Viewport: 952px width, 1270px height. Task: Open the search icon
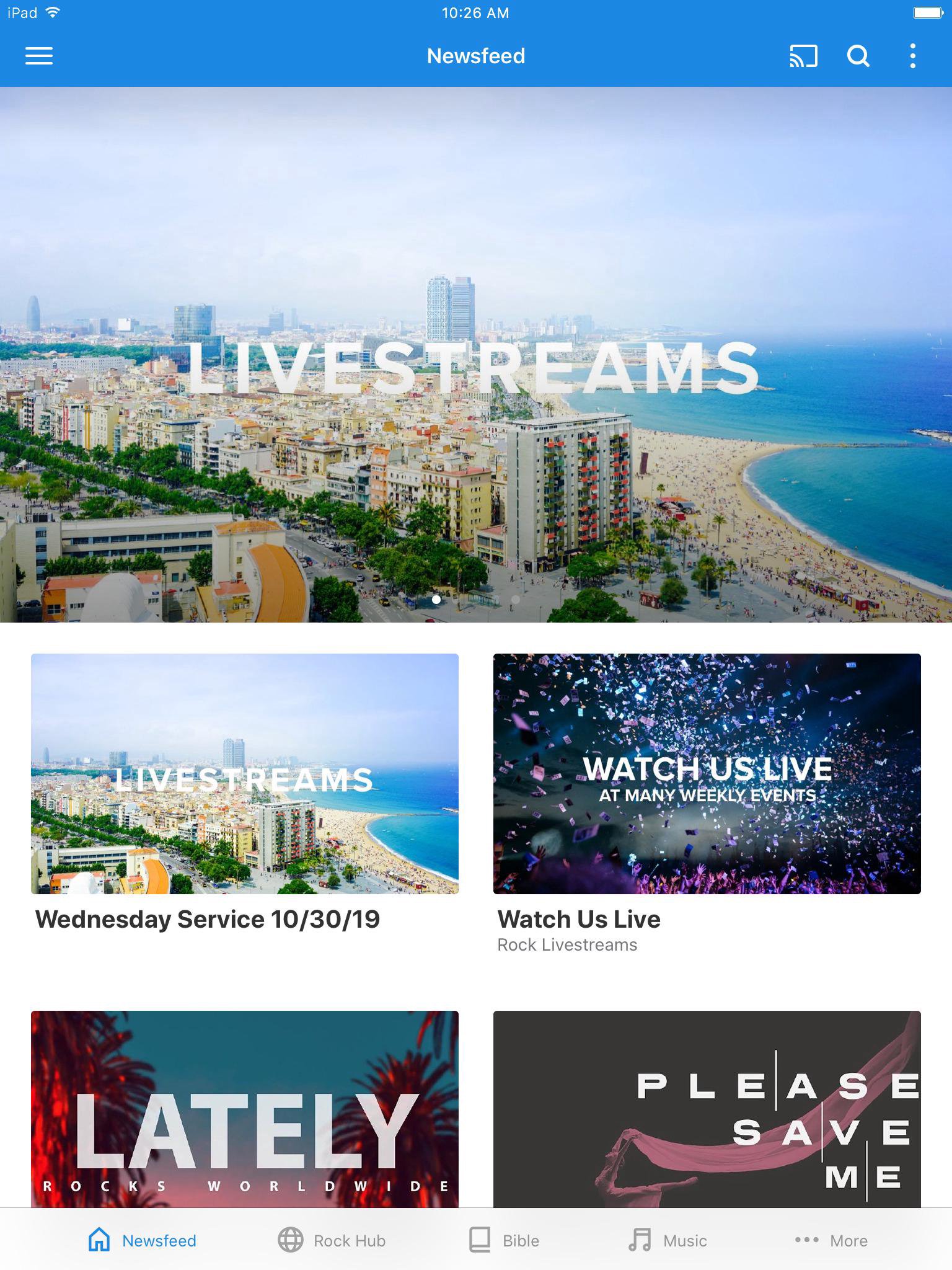858,56
